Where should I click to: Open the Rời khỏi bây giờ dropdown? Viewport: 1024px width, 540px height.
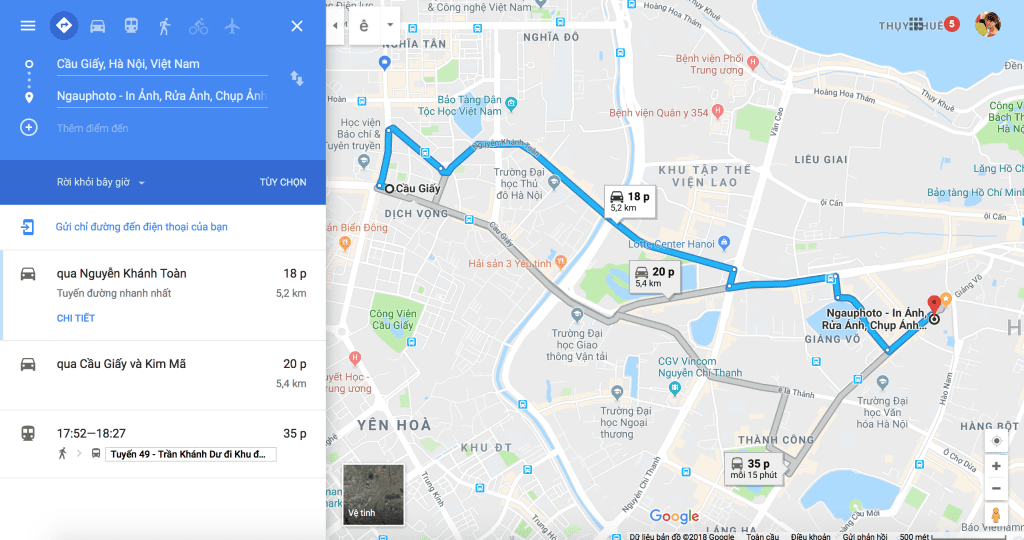click(x=101, y=182)
